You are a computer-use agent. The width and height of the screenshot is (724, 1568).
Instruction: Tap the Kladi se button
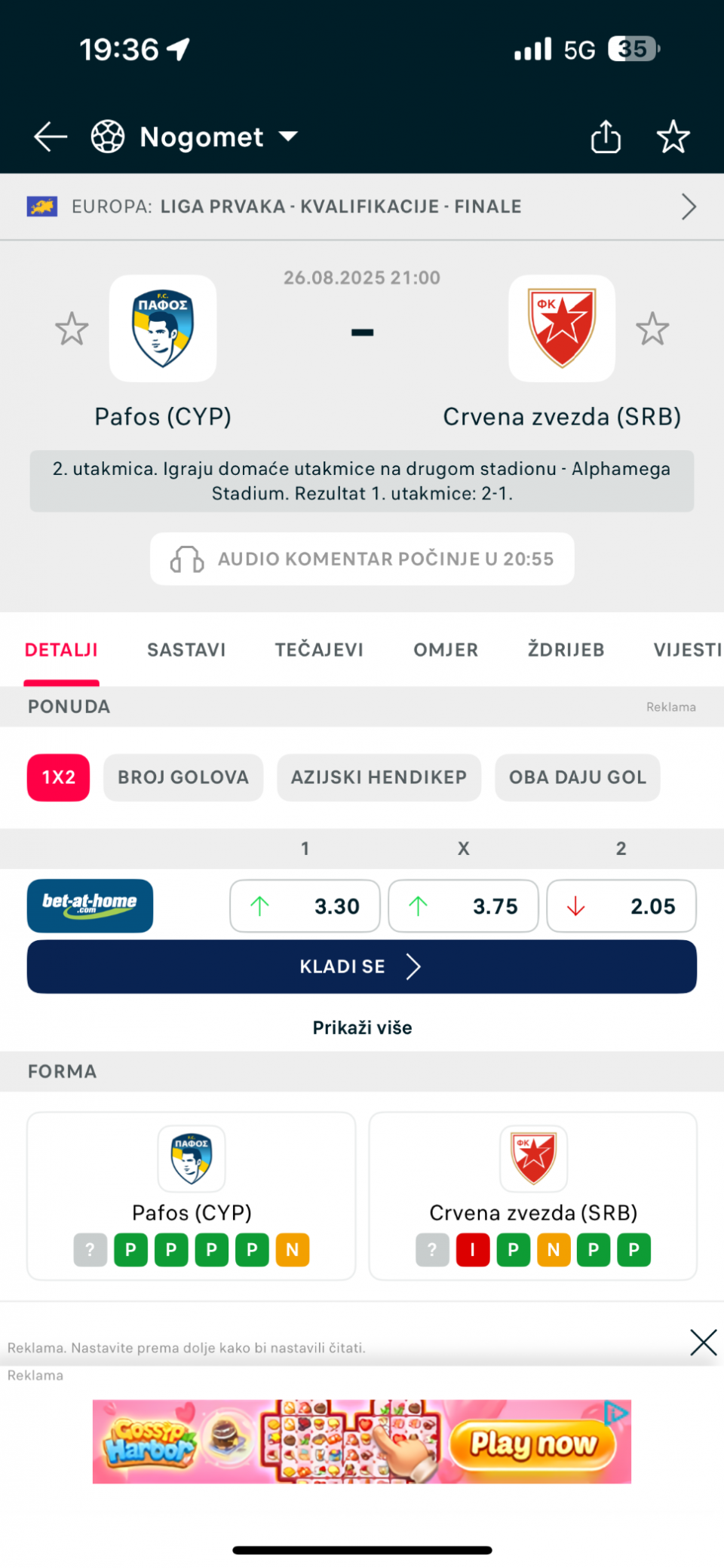362,966
